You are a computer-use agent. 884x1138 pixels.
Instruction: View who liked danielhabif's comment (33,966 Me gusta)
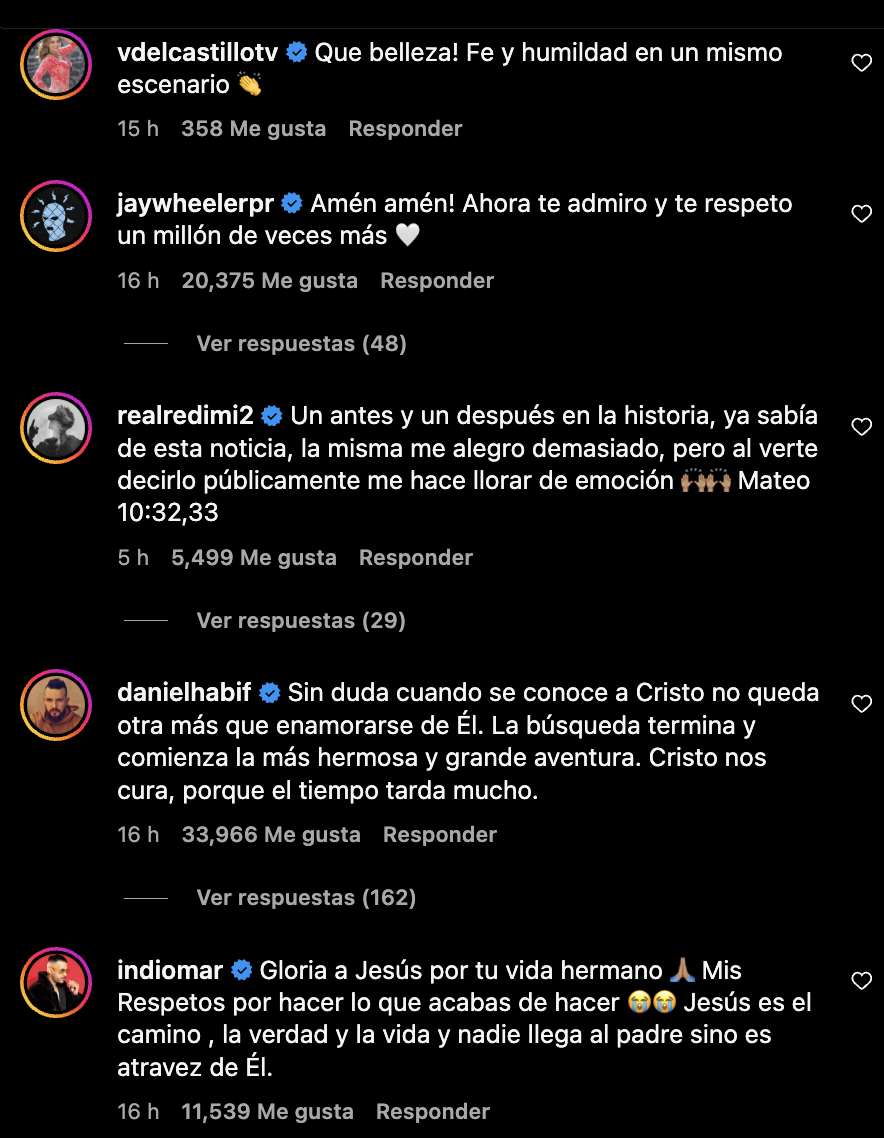tap(271, 835)
